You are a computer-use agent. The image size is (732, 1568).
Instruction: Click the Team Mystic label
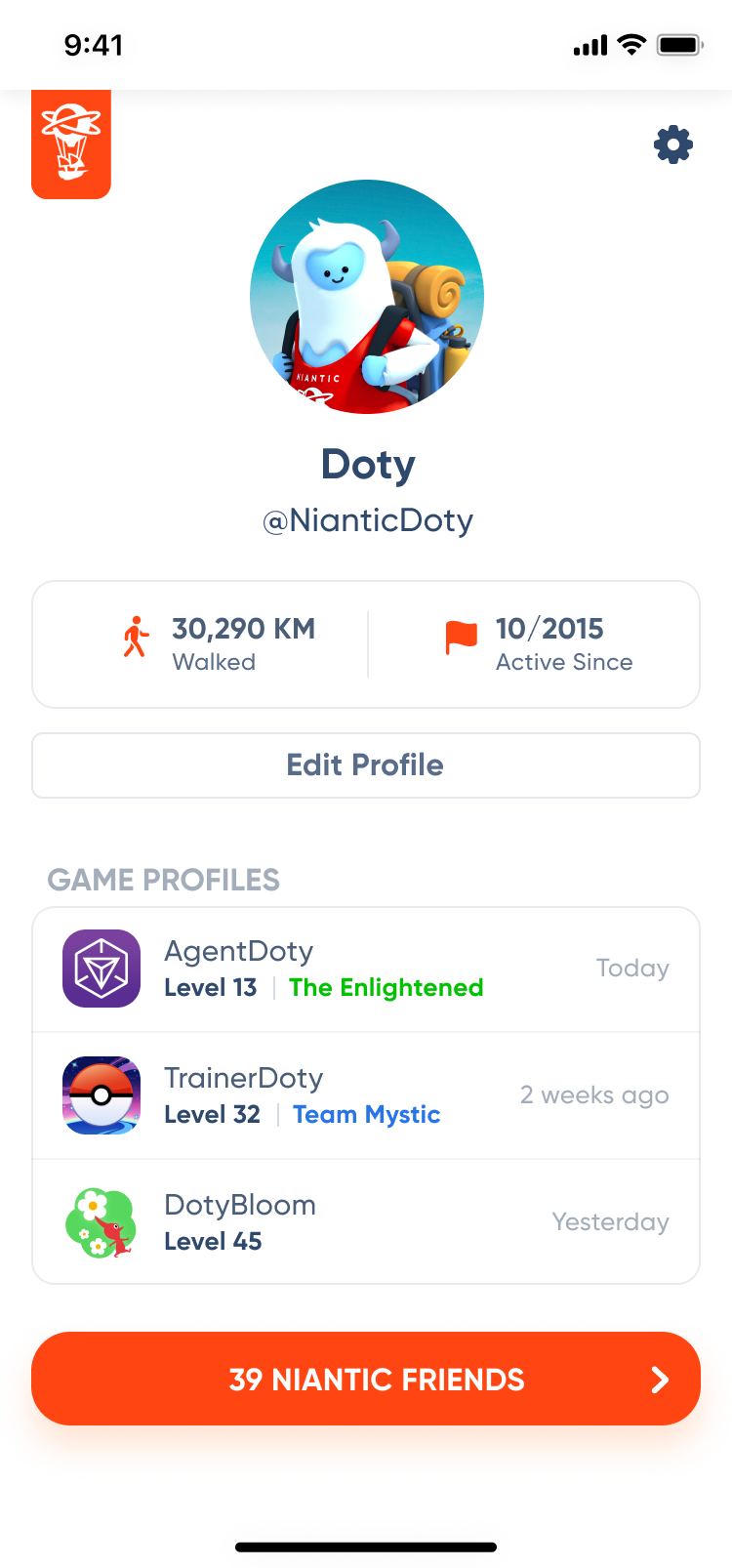tap(366, 1115)
